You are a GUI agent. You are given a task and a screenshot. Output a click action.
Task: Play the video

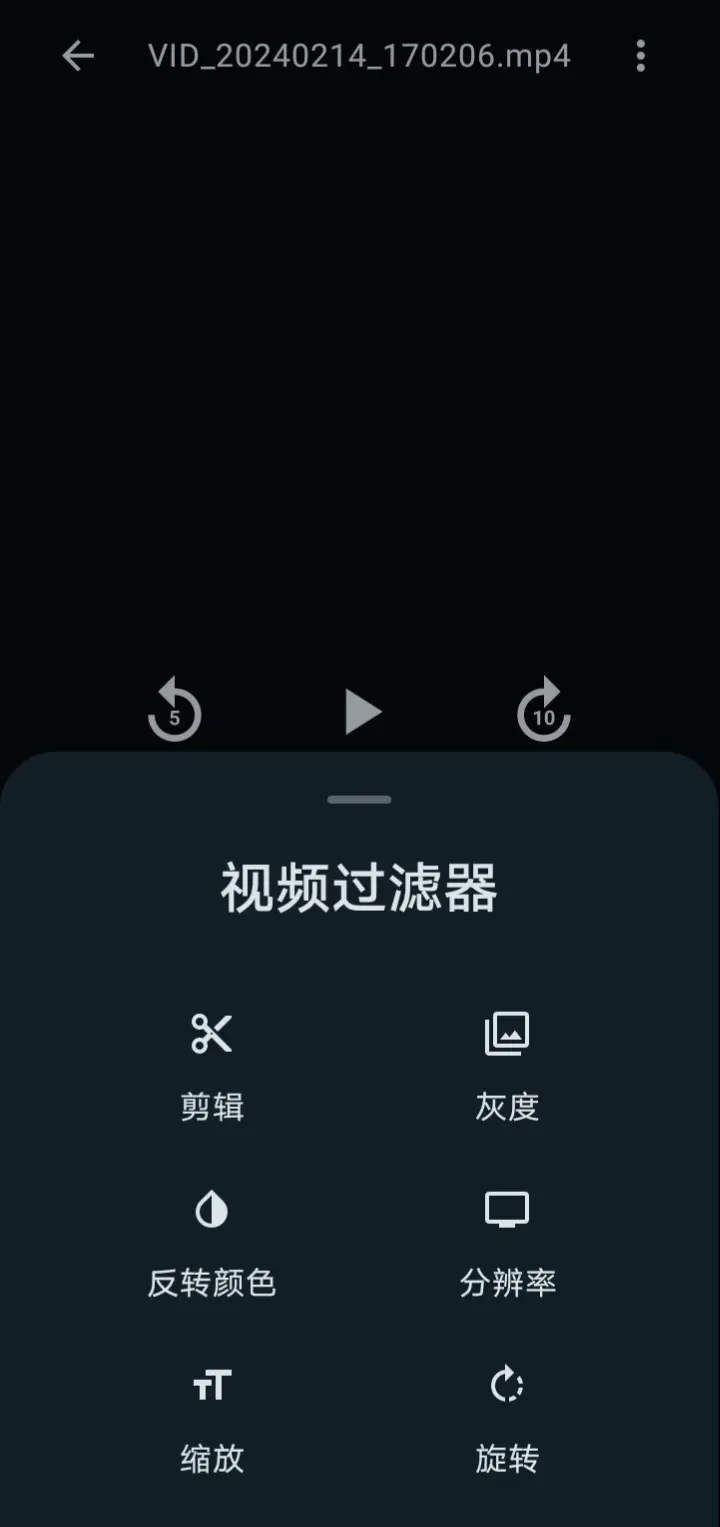pos(362,712)
